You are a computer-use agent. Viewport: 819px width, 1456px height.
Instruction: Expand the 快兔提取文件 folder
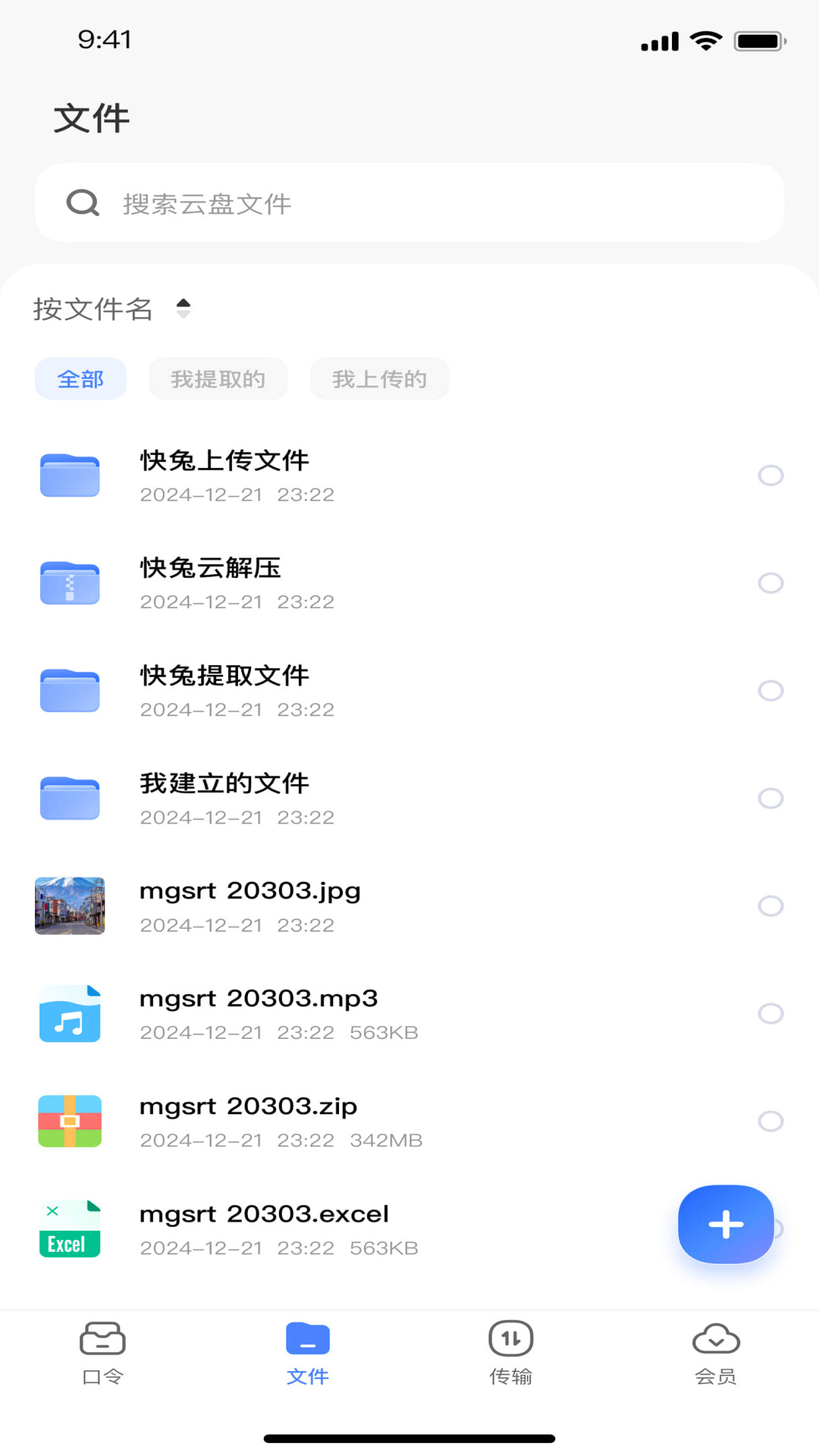[70, 690]
